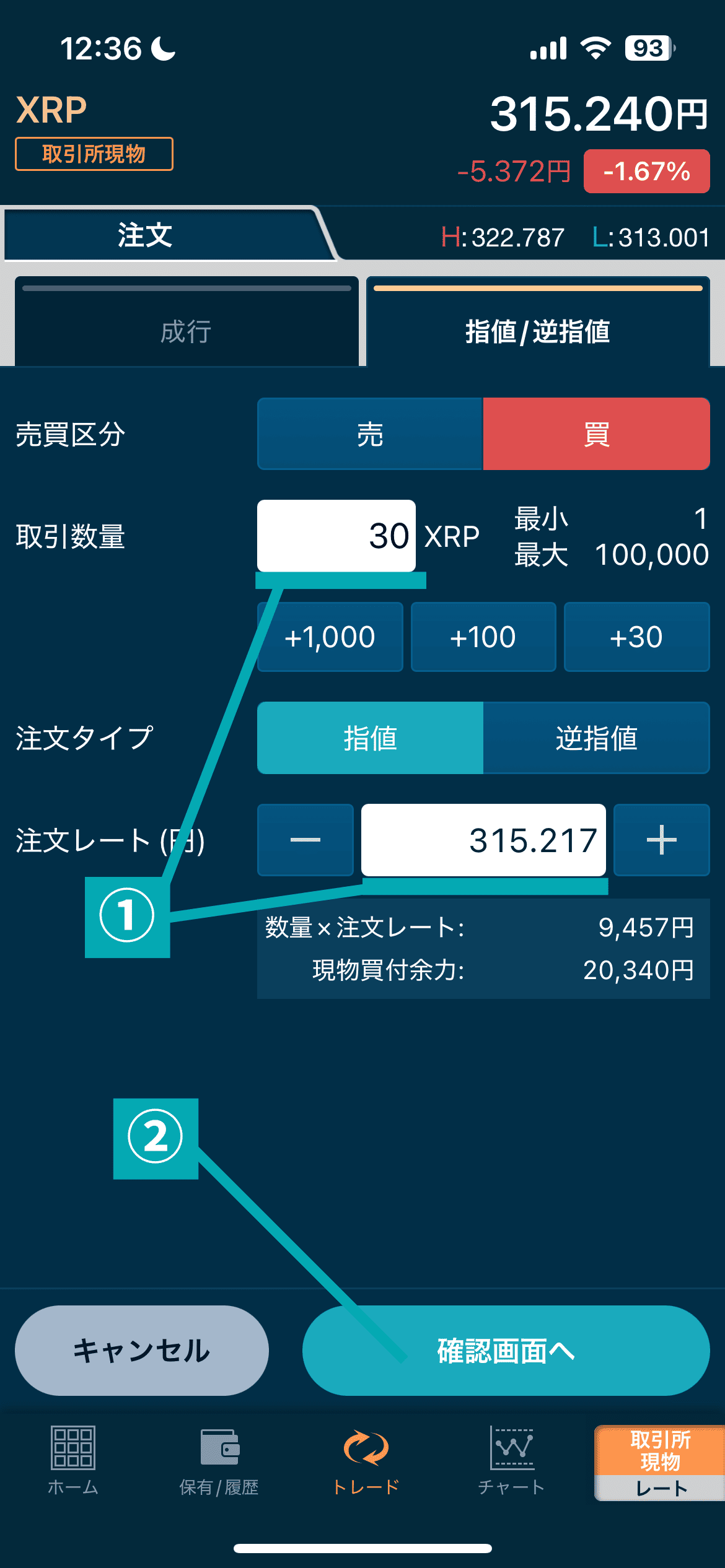Viewport: 725px width, 1568px height.
Task: Choose 買 as the trade side
Action: pos(596,434)
